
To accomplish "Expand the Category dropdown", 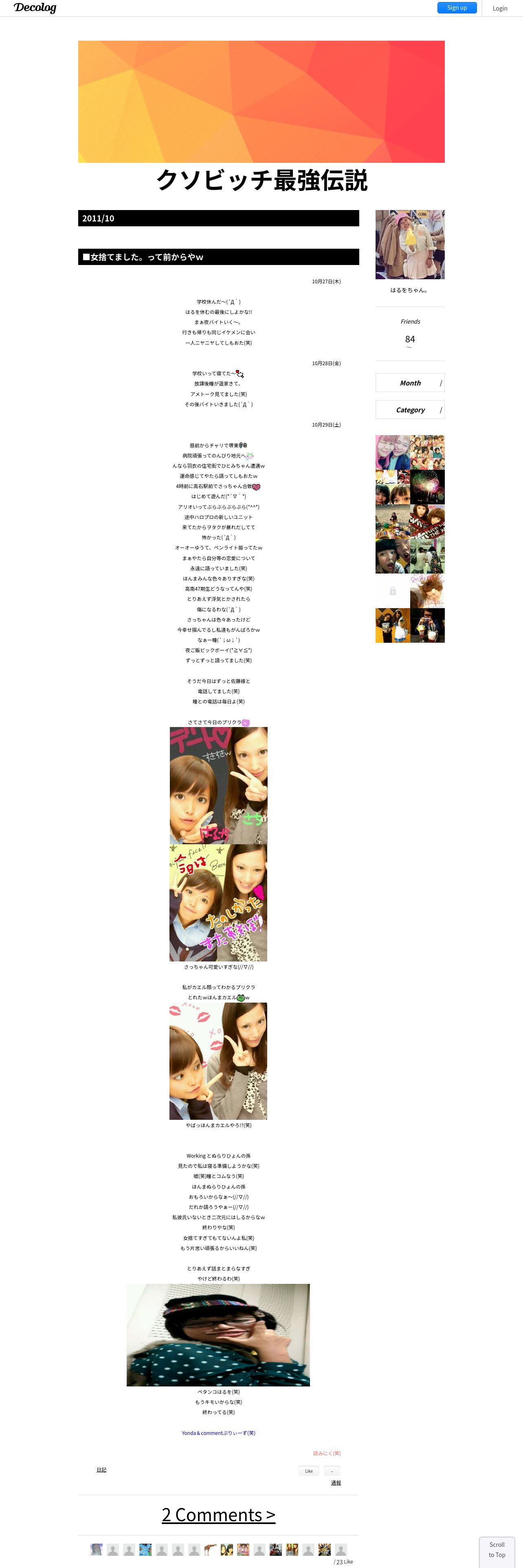I will (410, 410).
